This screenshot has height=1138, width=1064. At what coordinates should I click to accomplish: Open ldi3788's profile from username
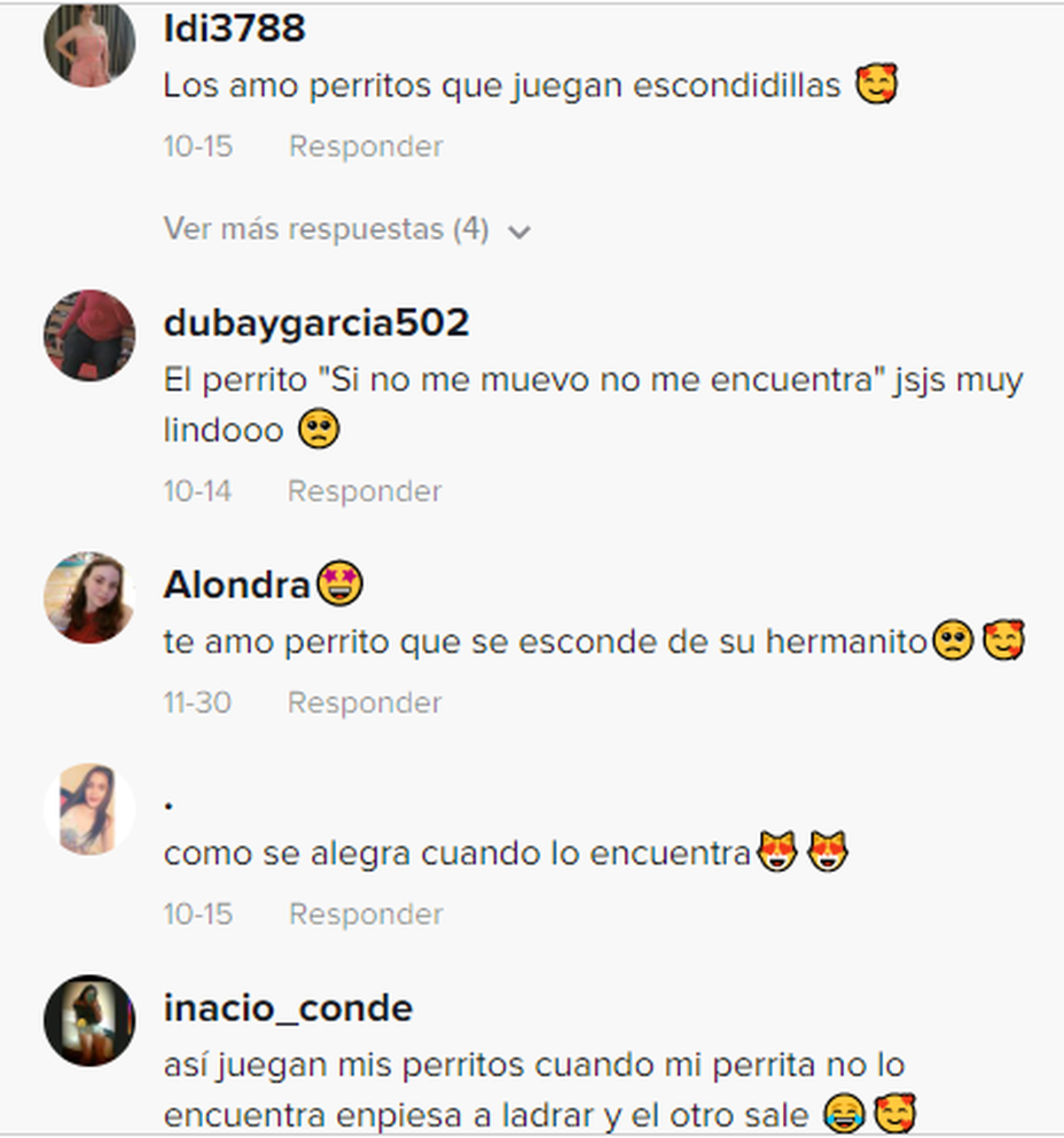pos(234,28)
